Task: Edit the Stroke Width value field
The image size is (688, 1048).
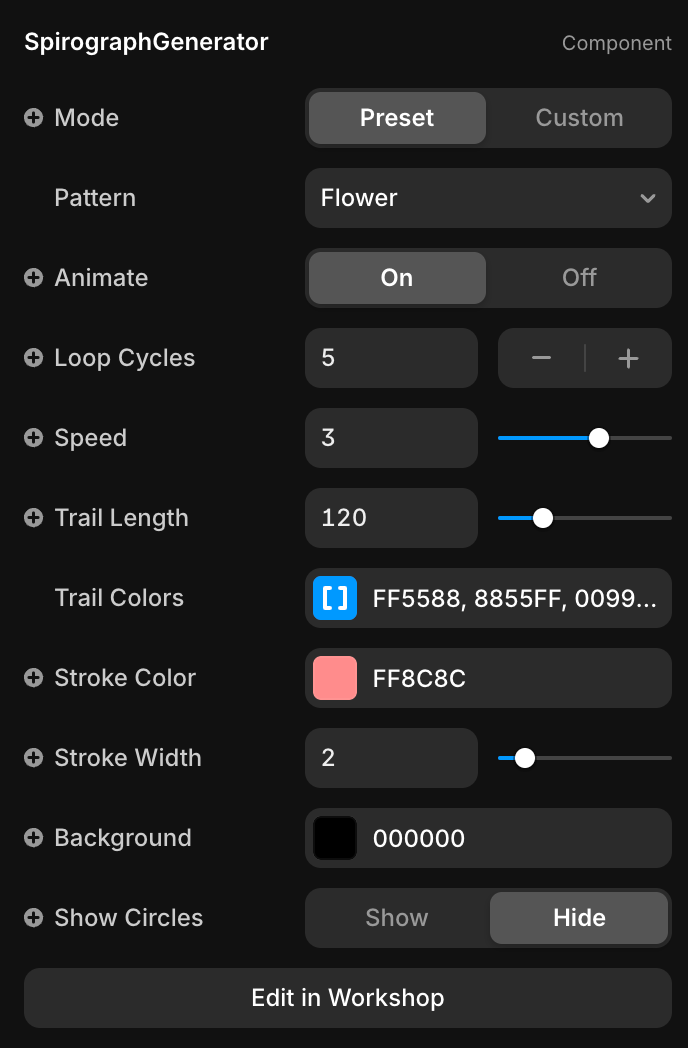Action: tap(390, 758)
